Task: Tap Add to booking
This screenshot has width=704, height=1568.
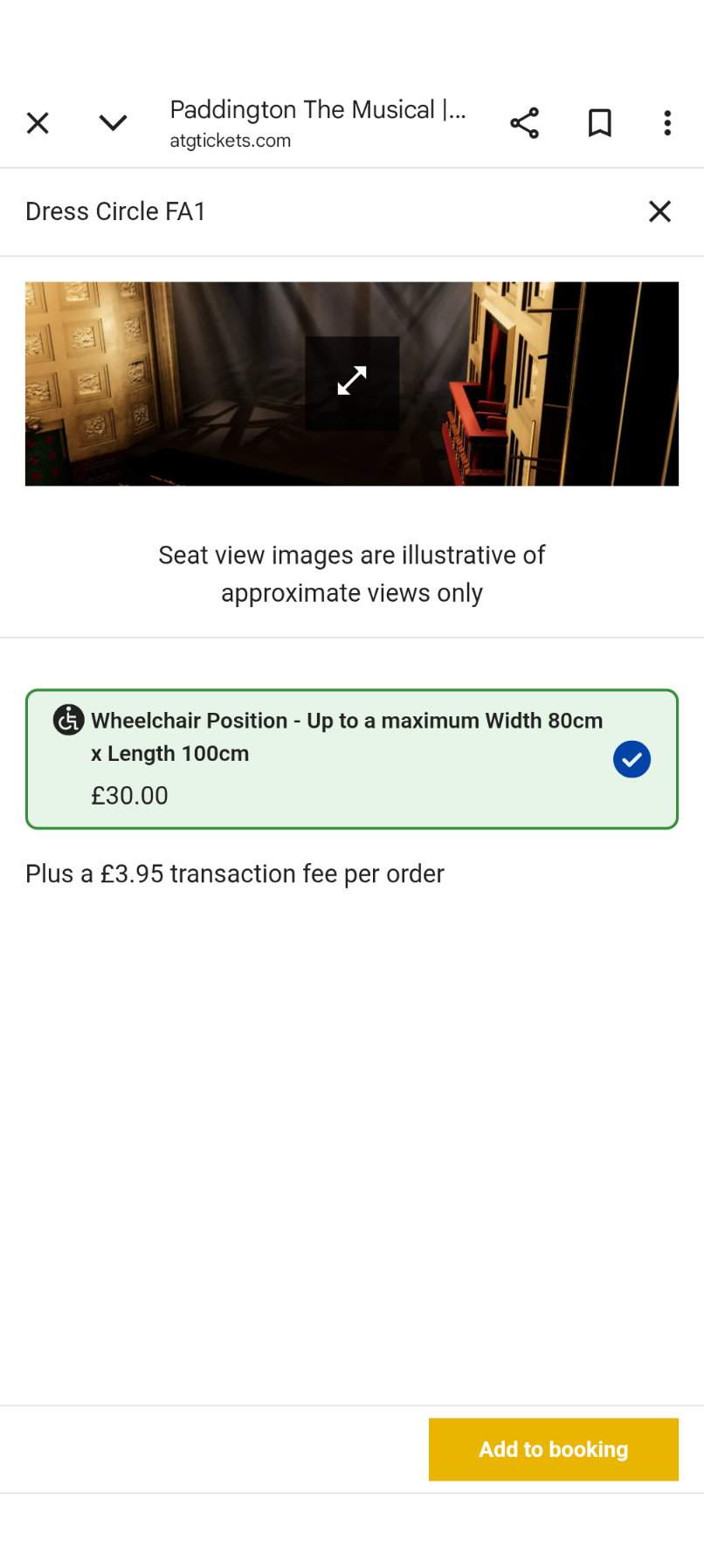Action: 553,1449
